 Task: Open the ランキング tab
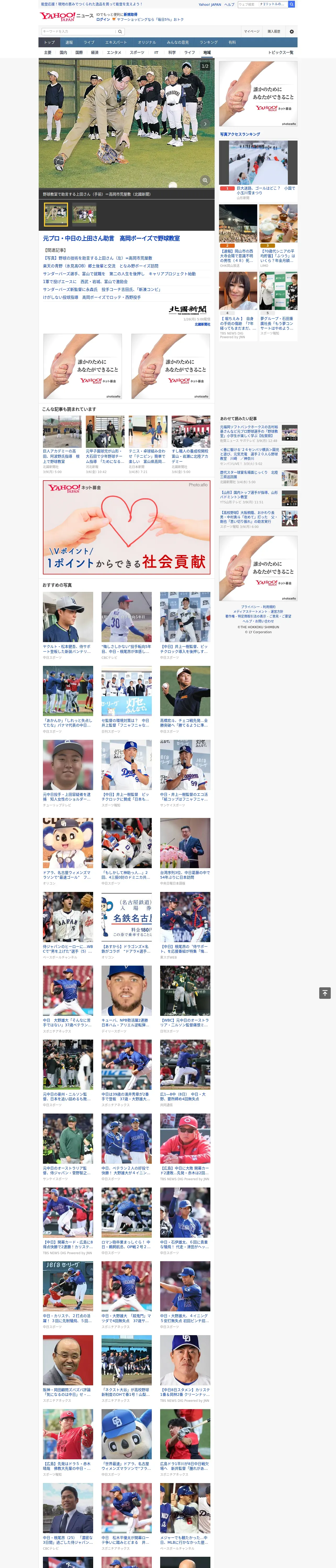[x=209, y=43]
